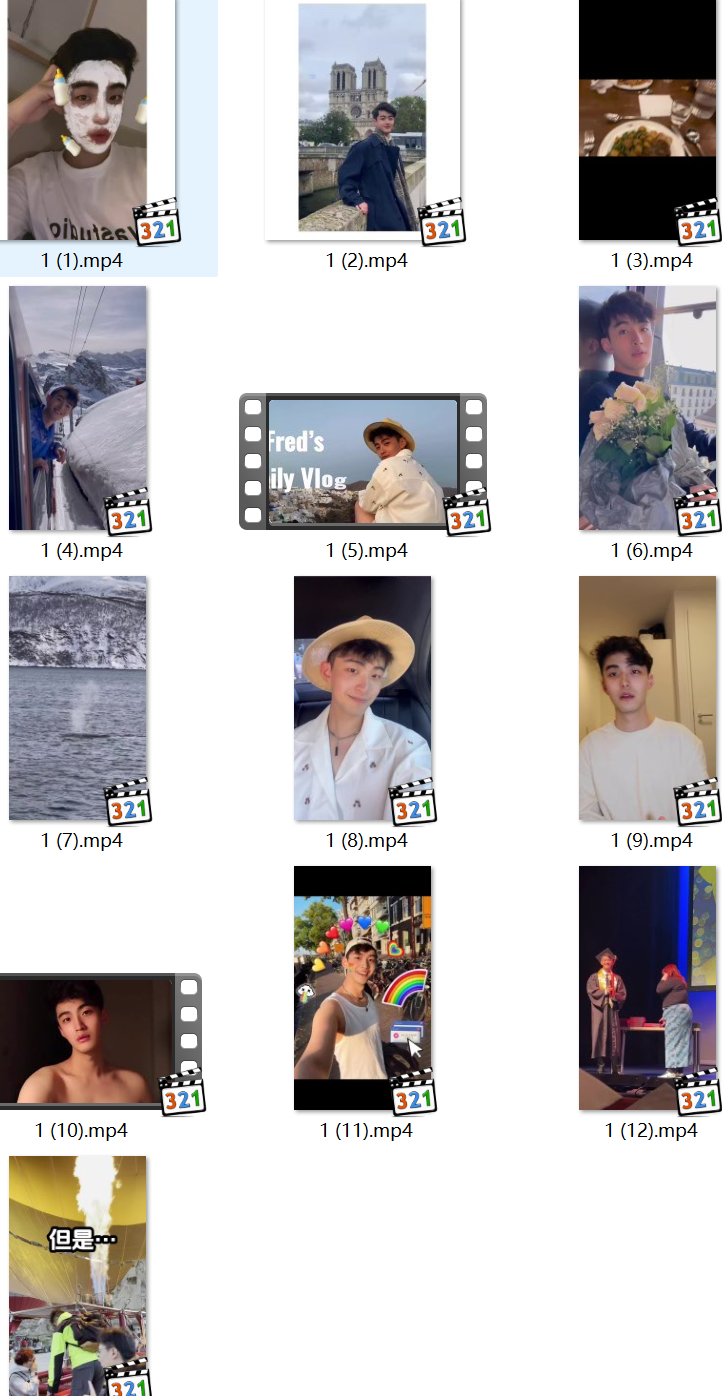
Task: Open the video named 1 (9).mp4
Action: (x=648, y=698)
